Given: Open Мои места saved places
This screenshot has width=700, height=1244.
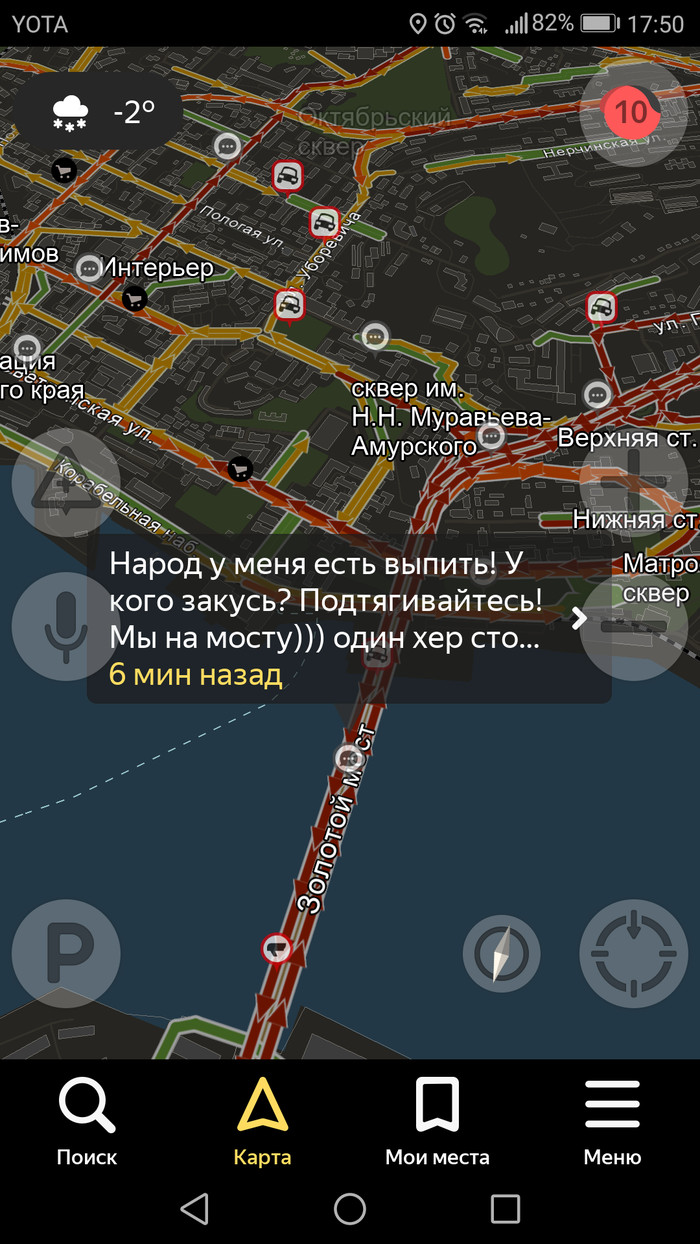Looking at the screenshot, I should [x=437, y=1121].
